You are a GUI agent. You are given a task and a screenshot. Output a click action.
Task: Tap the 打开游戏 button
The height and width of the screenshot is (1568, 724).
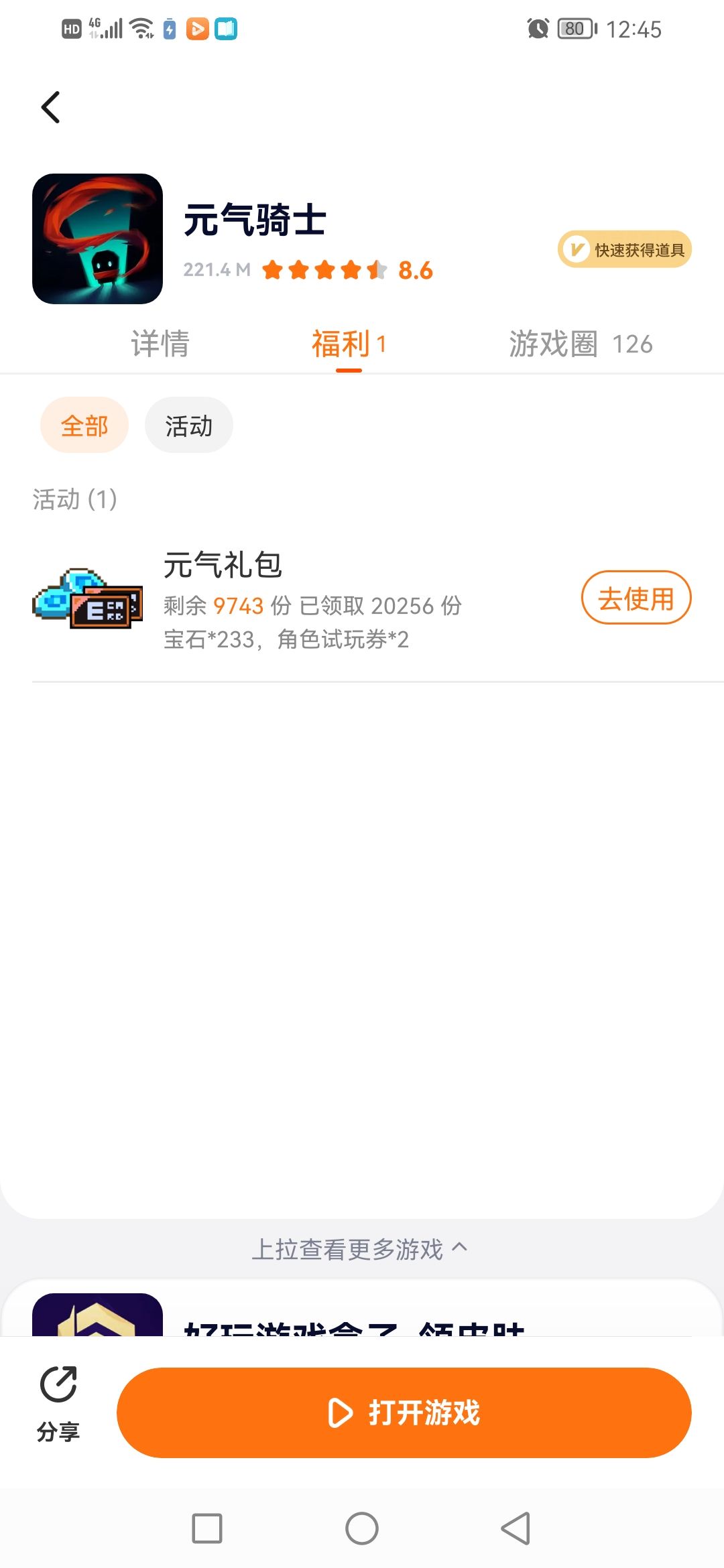coord(404,1413)
